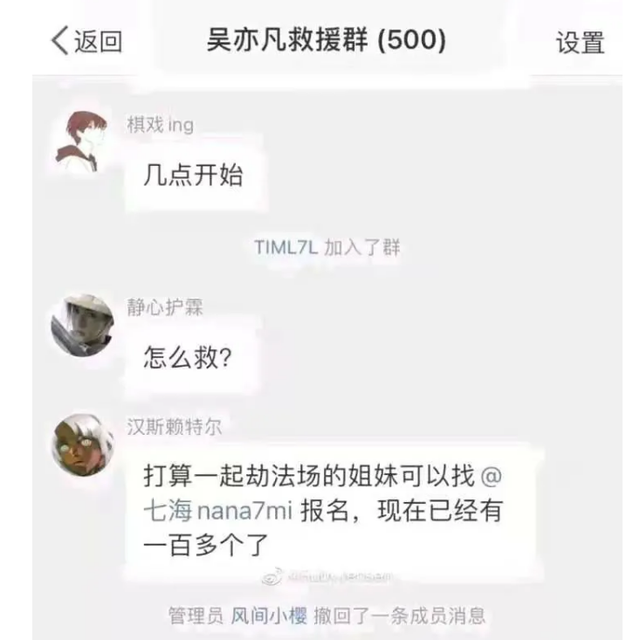View the profile picture of 棋戏 ing
Viewport: 640px width, 640px height.
coord(82,141)
